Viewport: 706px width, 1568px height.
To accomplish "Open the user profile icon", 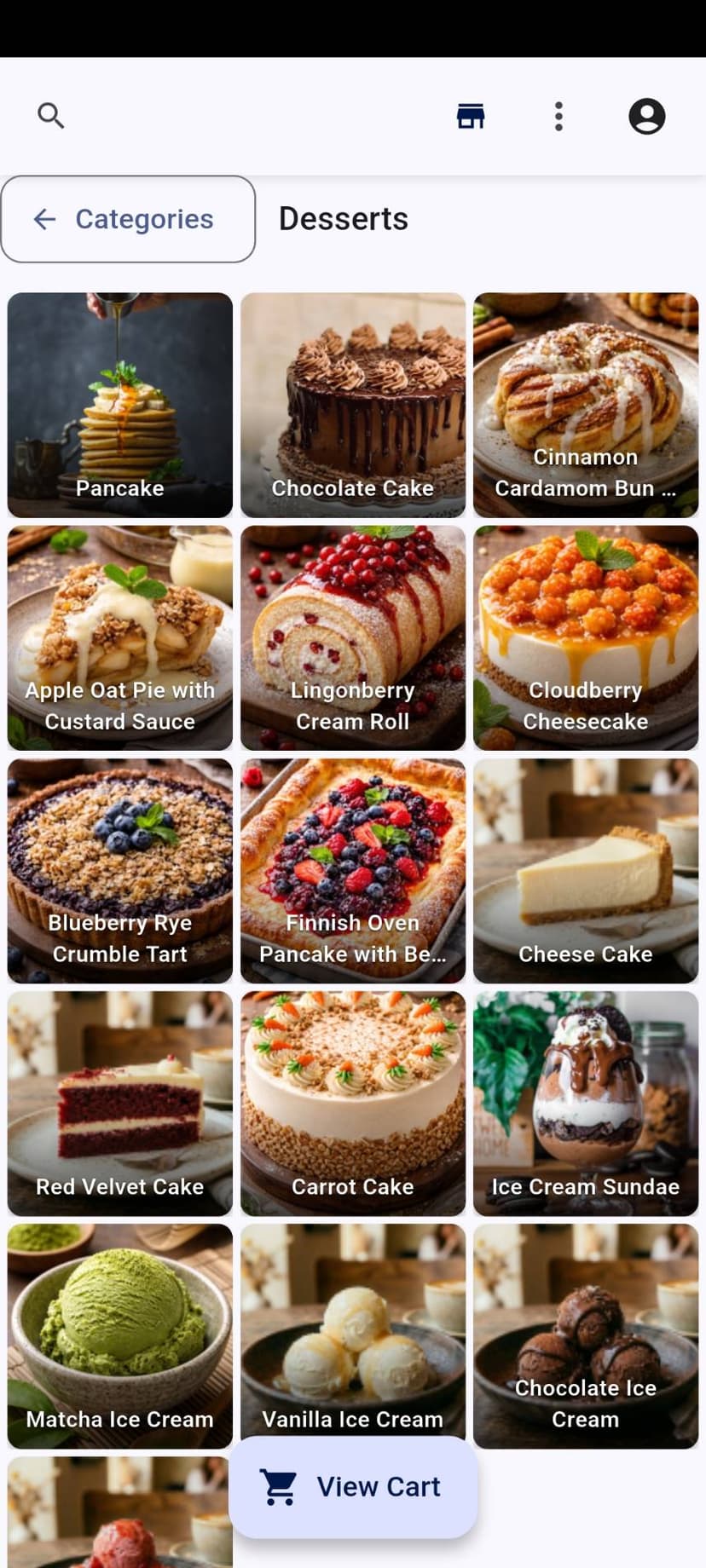I will pos(646,116).
